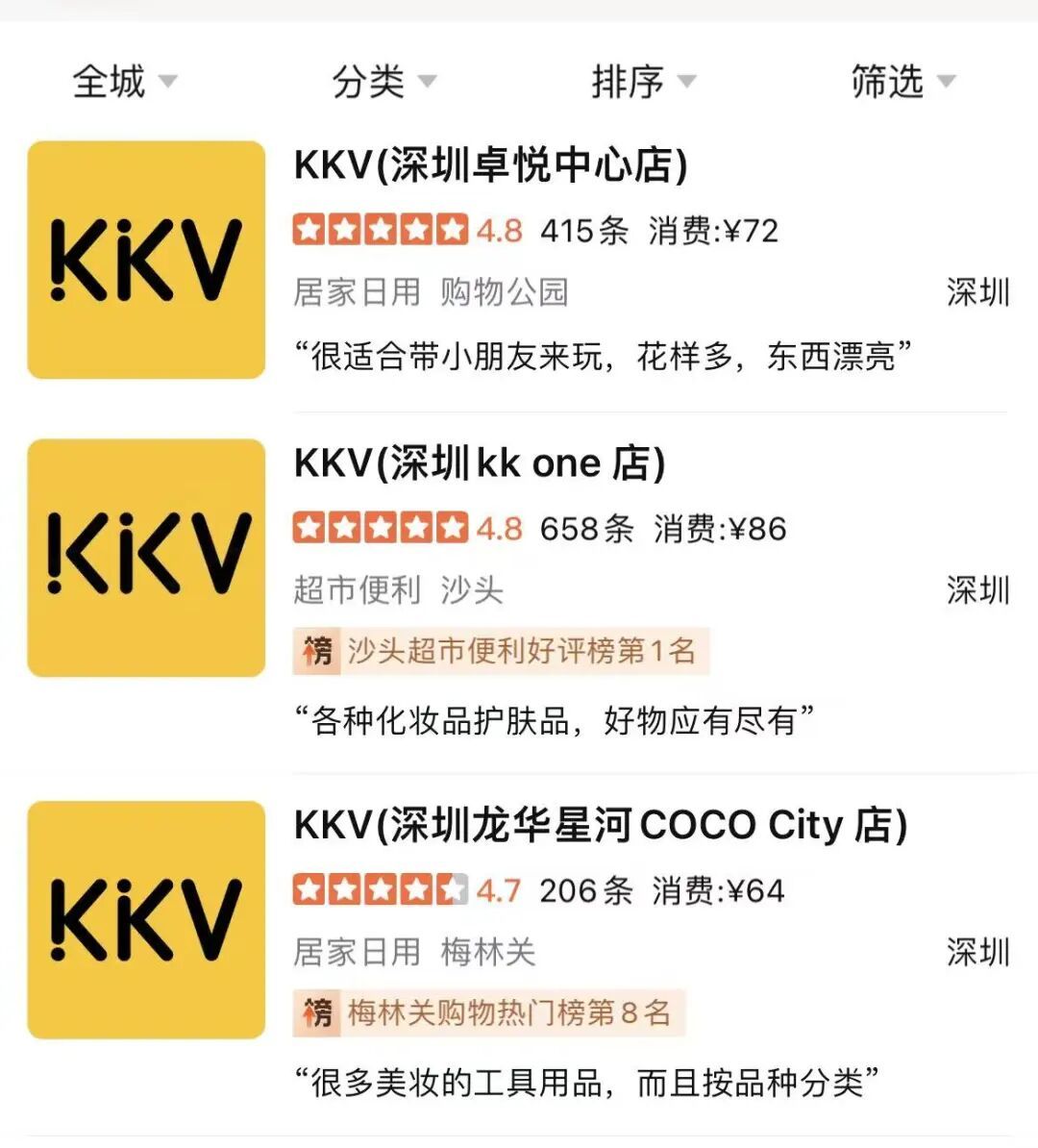Click the review quote about 带小朋友来玩
Screen dimensions: 1038x1148
[x=605, y=356]
